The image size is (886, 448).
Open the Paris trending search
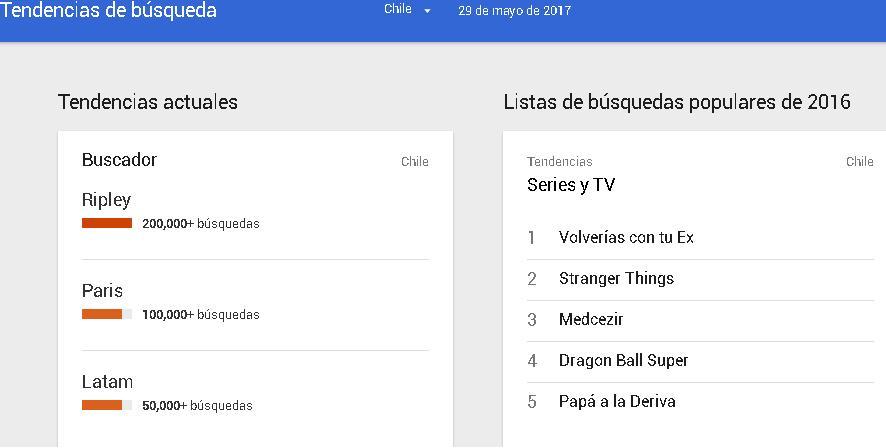click(103, 291)
